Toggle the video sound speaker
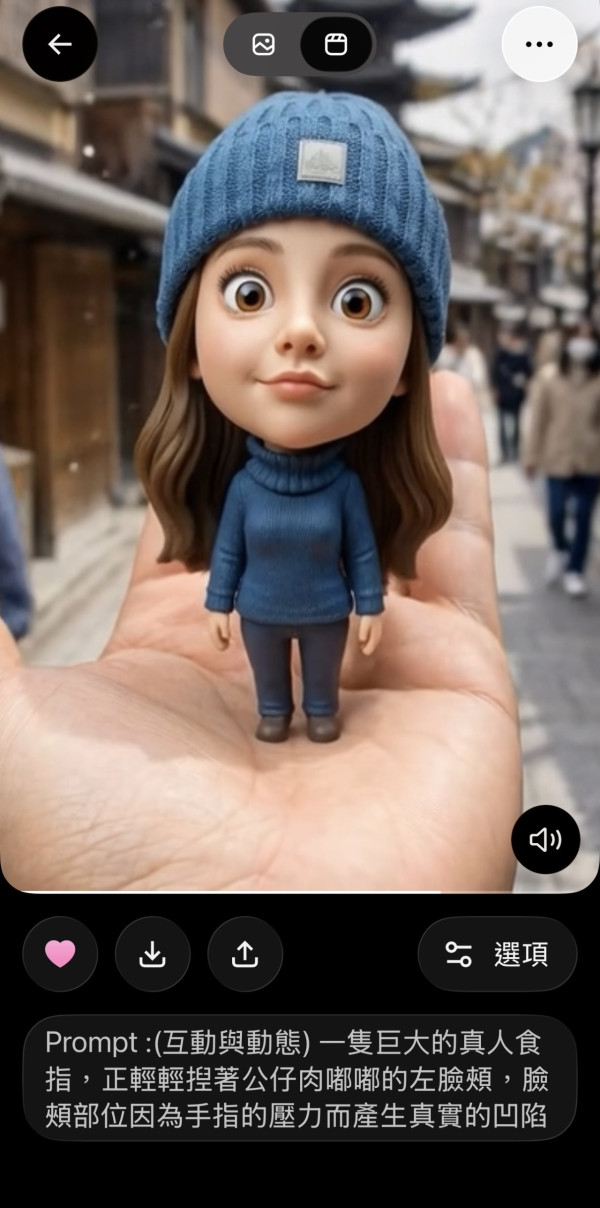Viewport: 600px width, 1208px height. coord(545,840)
